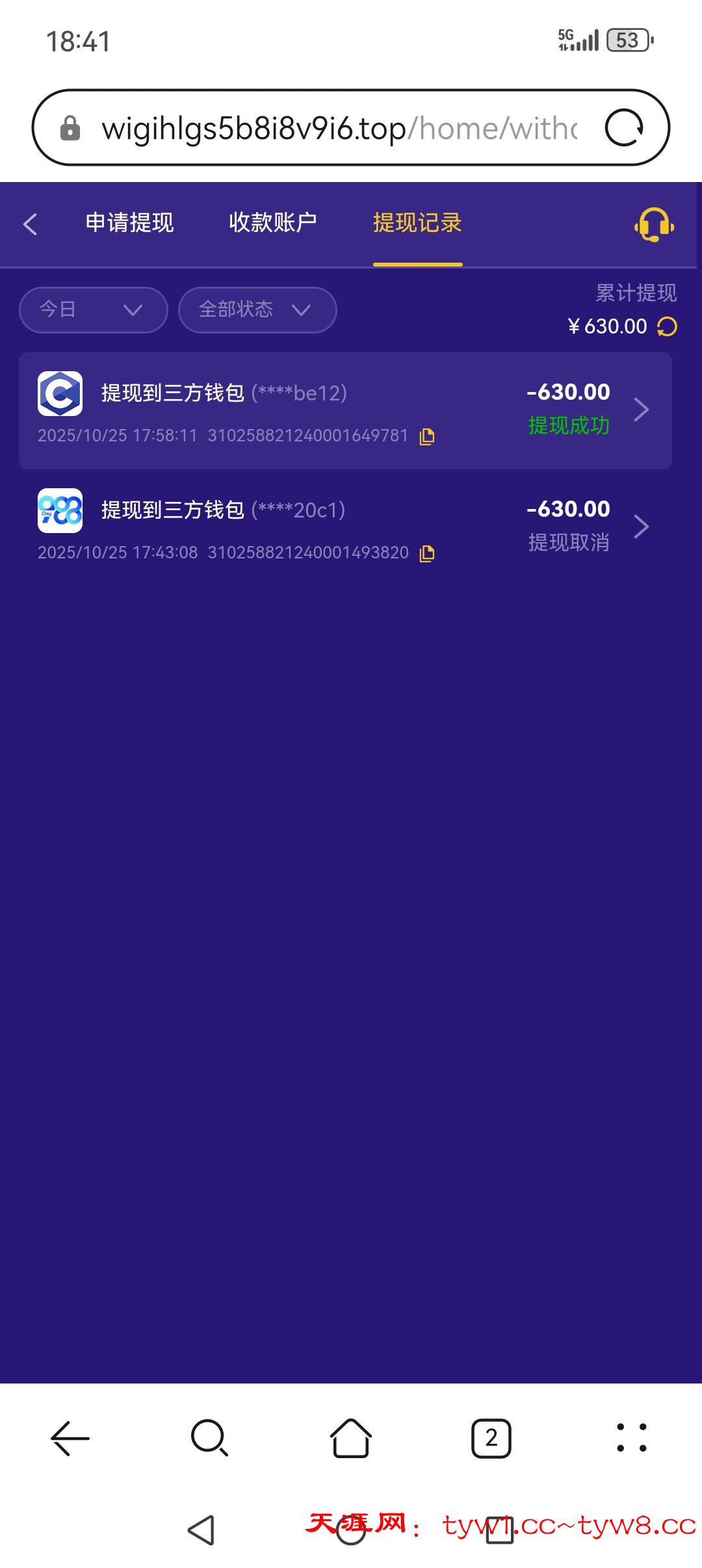
Task: Select the 提现记录 tab
Action: coord(417,223)
